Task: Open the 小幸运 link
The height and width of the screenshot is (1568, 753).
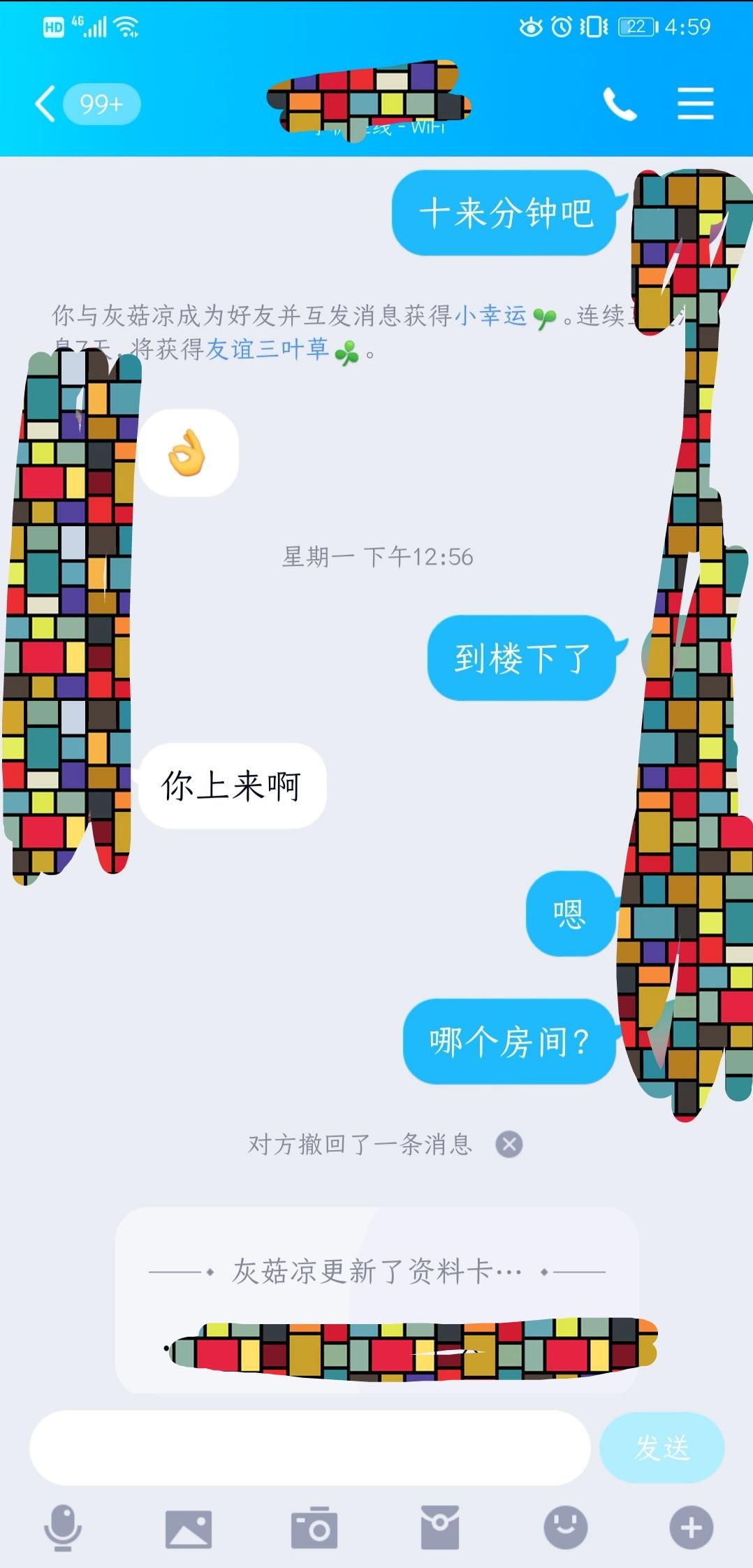Action: click(x=490, y=316)
